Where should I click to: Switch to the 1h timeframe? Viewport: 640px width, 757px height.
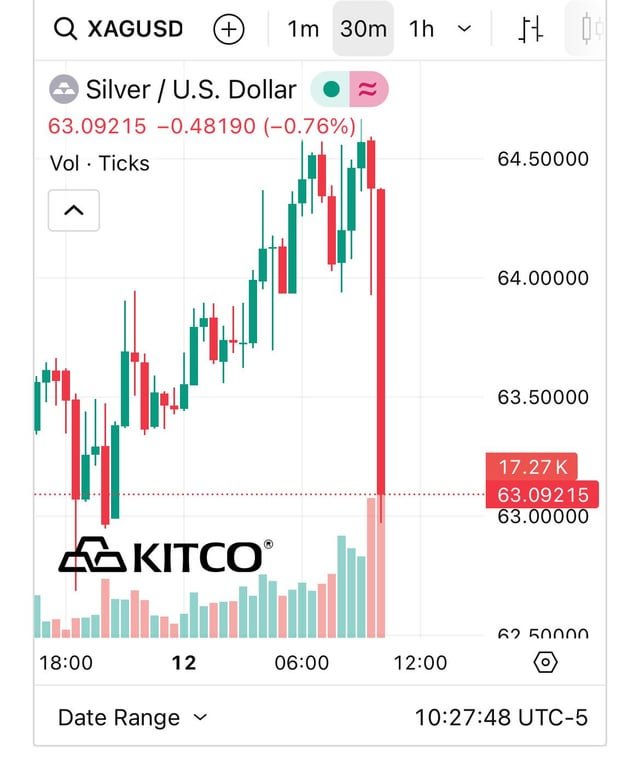click(422, 29)
